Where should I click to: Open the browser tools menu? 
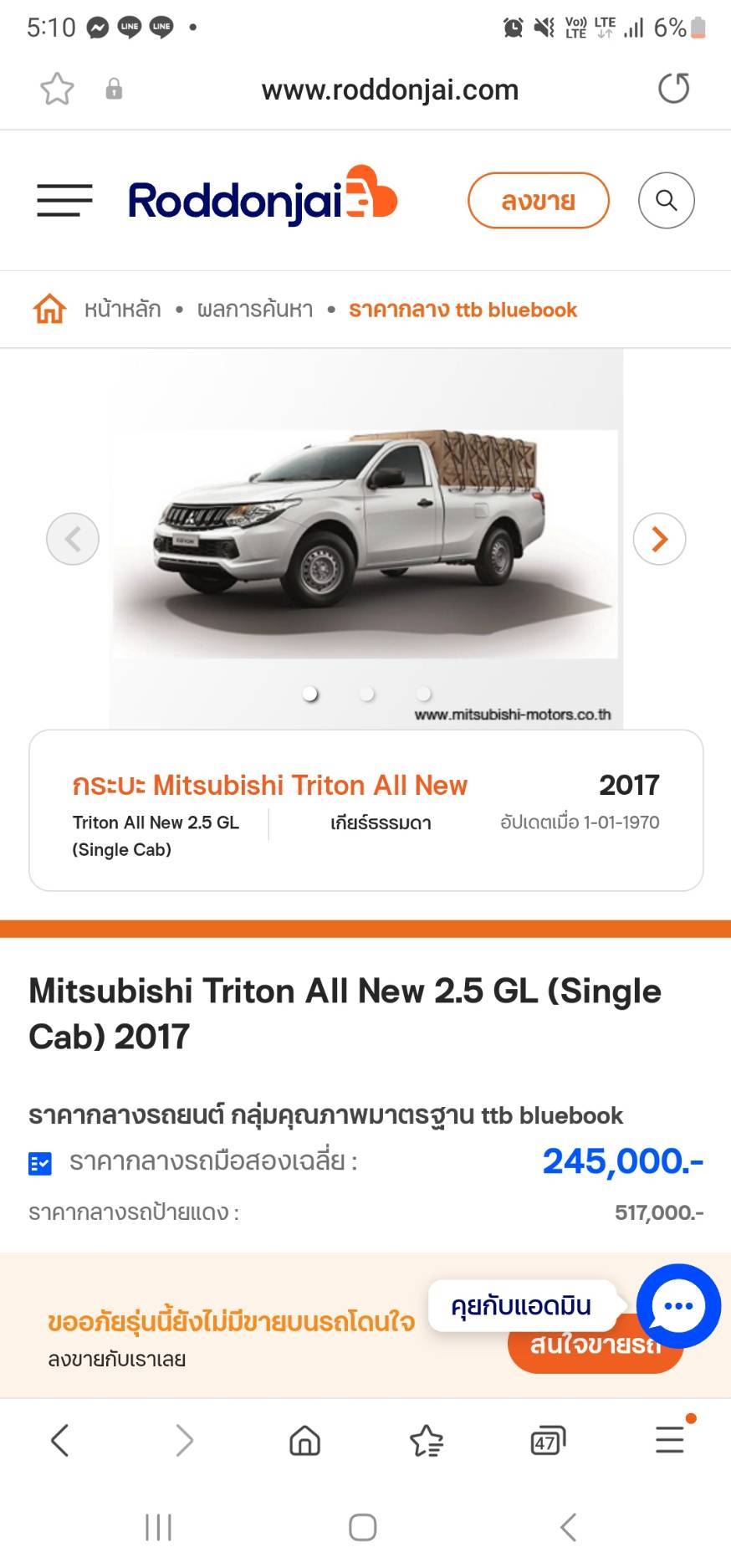click(670, 1438)
